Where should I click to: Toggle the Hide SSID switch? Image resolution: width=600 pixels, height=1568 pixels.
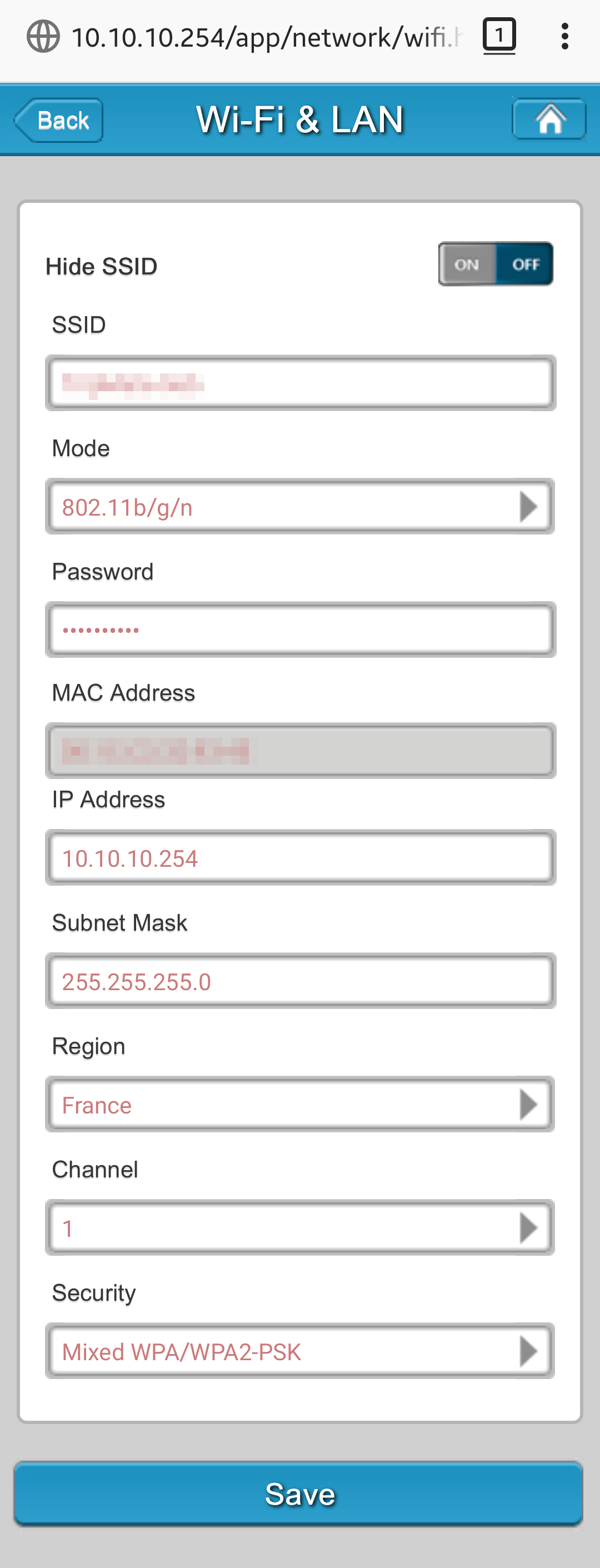tap(496, 264)
